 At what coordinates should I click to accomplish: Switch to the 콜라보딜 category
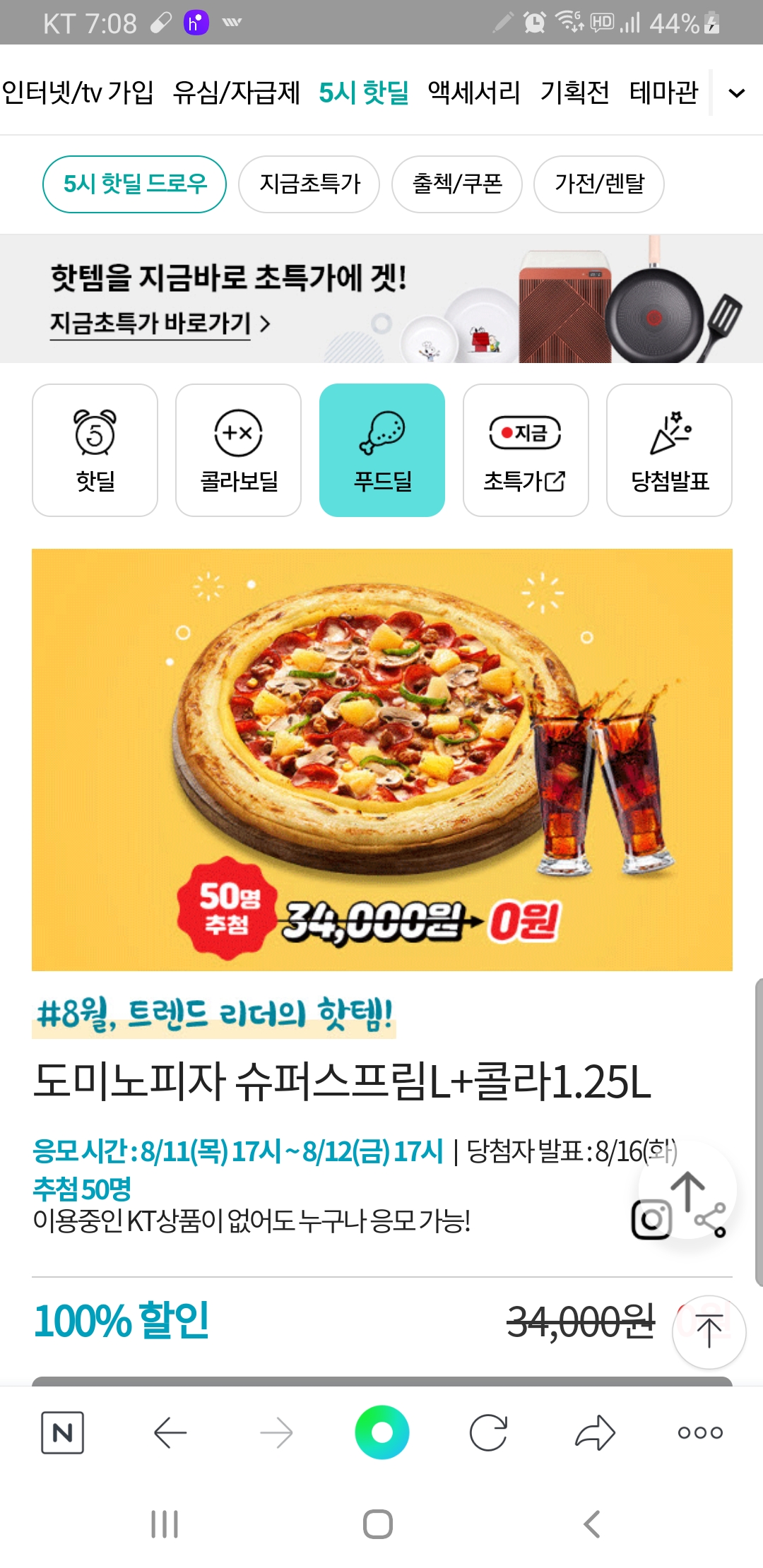239,450
